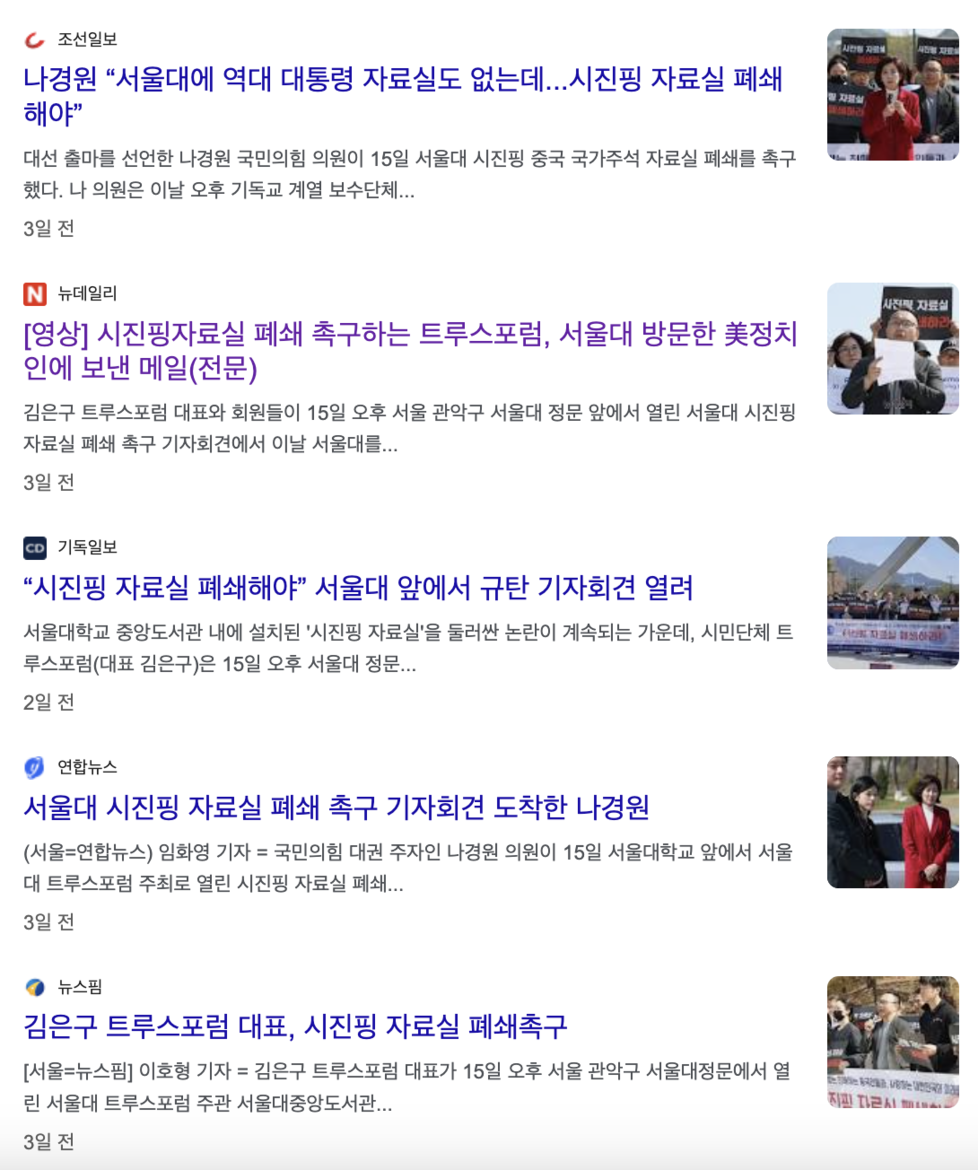View the 연합뉴스 article thumbnail

point(892,822)
